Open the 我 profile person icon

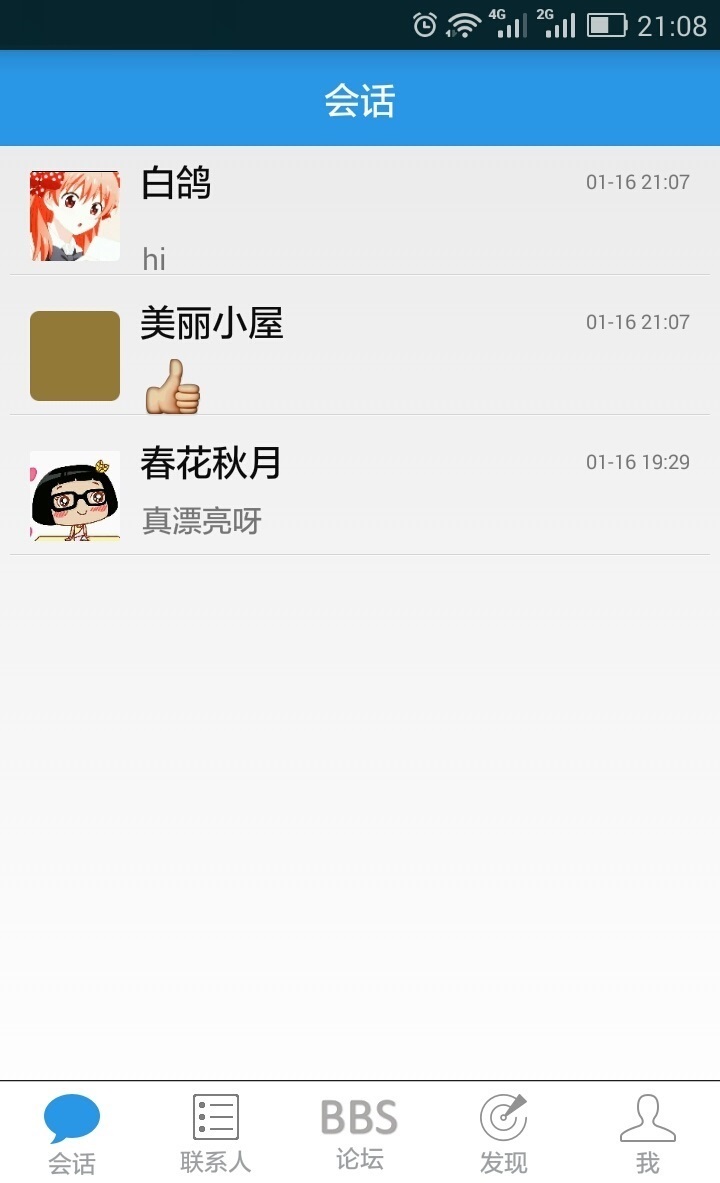pos(646,1115)
